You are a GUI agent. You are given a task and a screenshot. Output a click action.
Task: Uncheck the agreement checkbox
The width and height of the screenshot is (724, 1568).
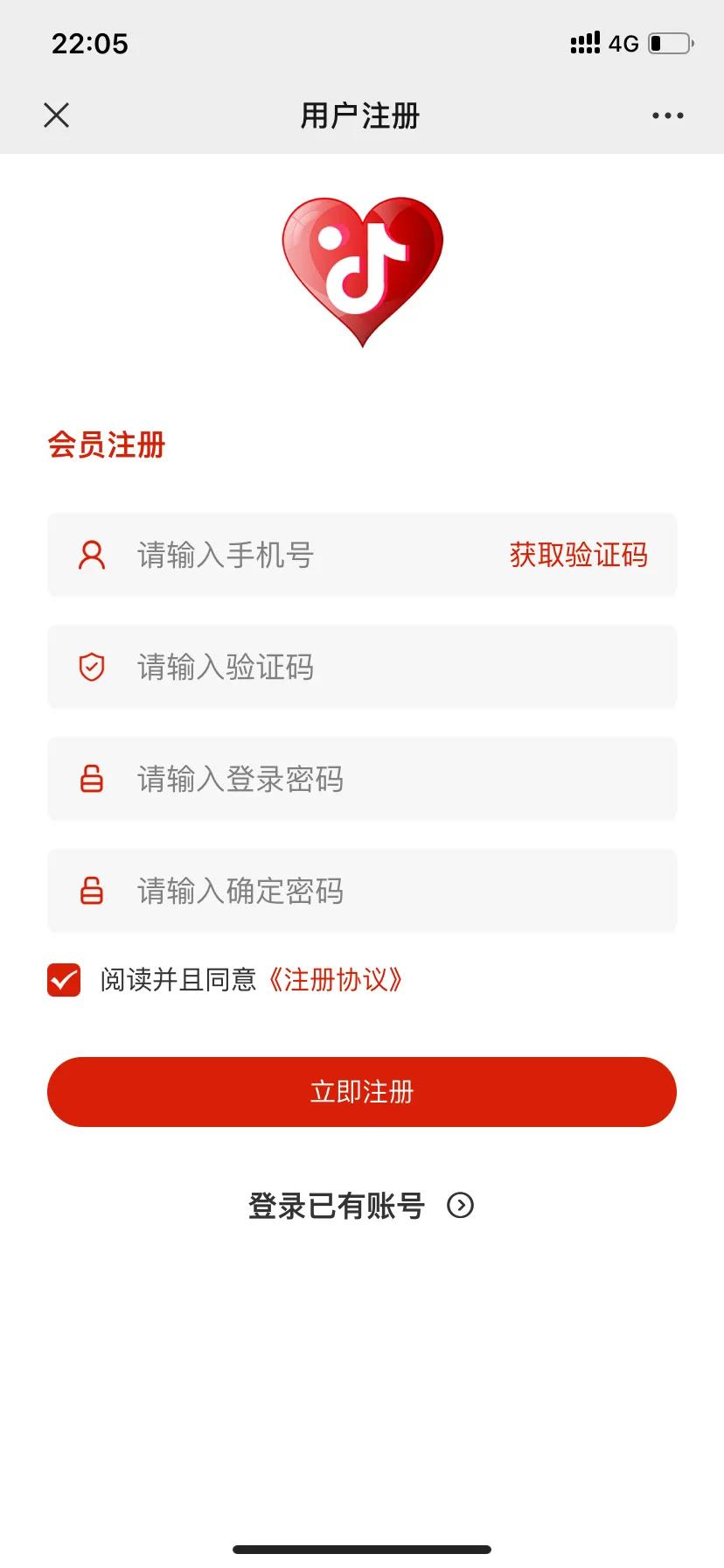pyautogui.click(x=62, y=981)
